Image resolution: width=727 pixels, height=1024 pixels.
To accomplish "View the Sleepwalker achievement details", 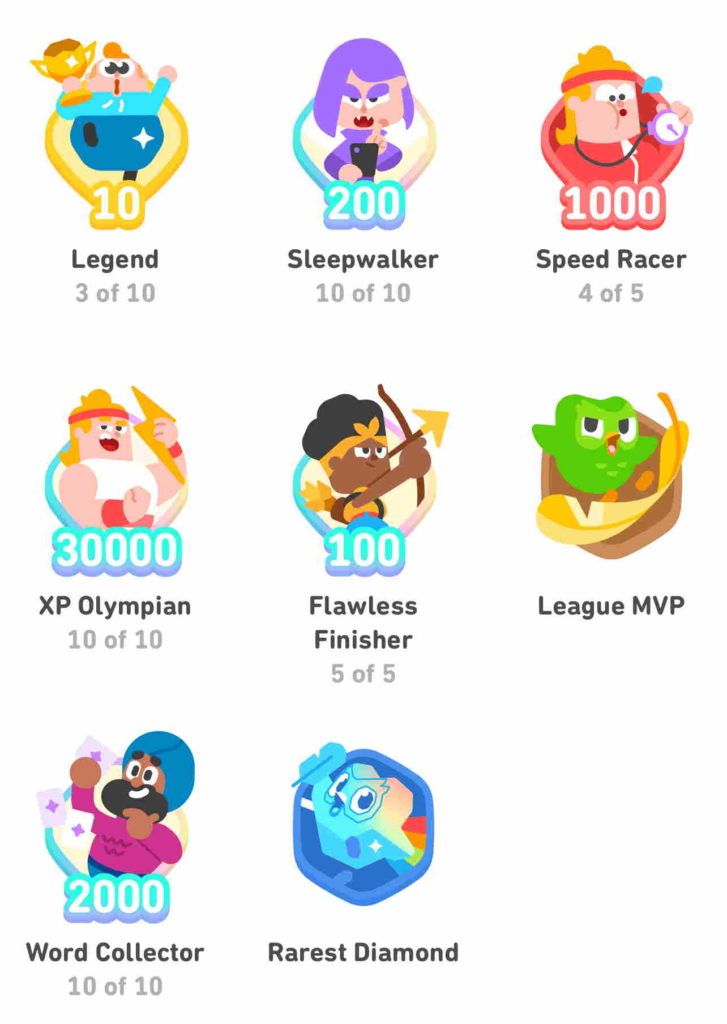I will pyautogui.click(x=363, y=135).
